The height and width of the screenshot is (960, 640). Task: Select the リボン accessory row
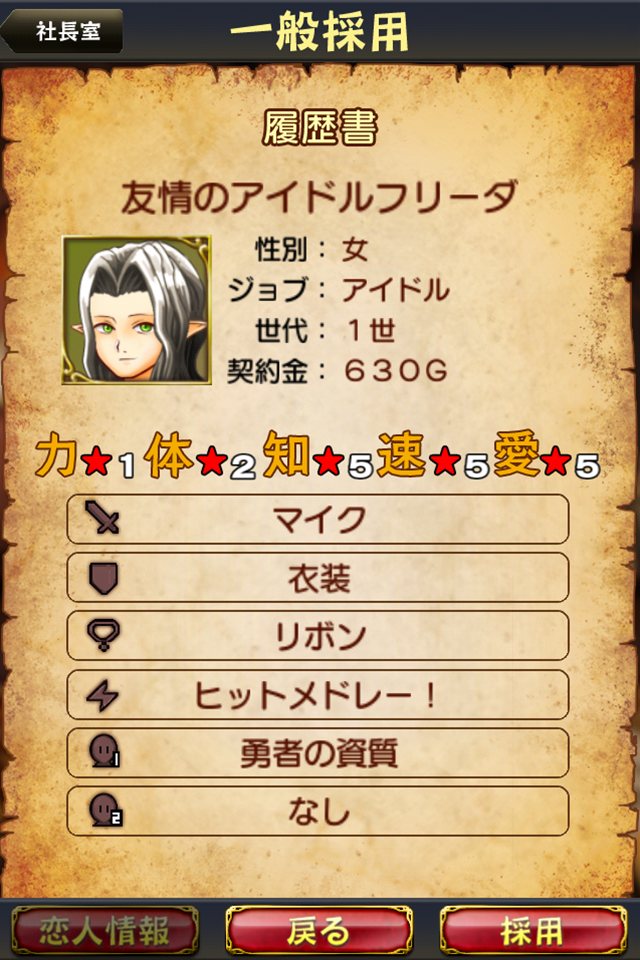318,636
